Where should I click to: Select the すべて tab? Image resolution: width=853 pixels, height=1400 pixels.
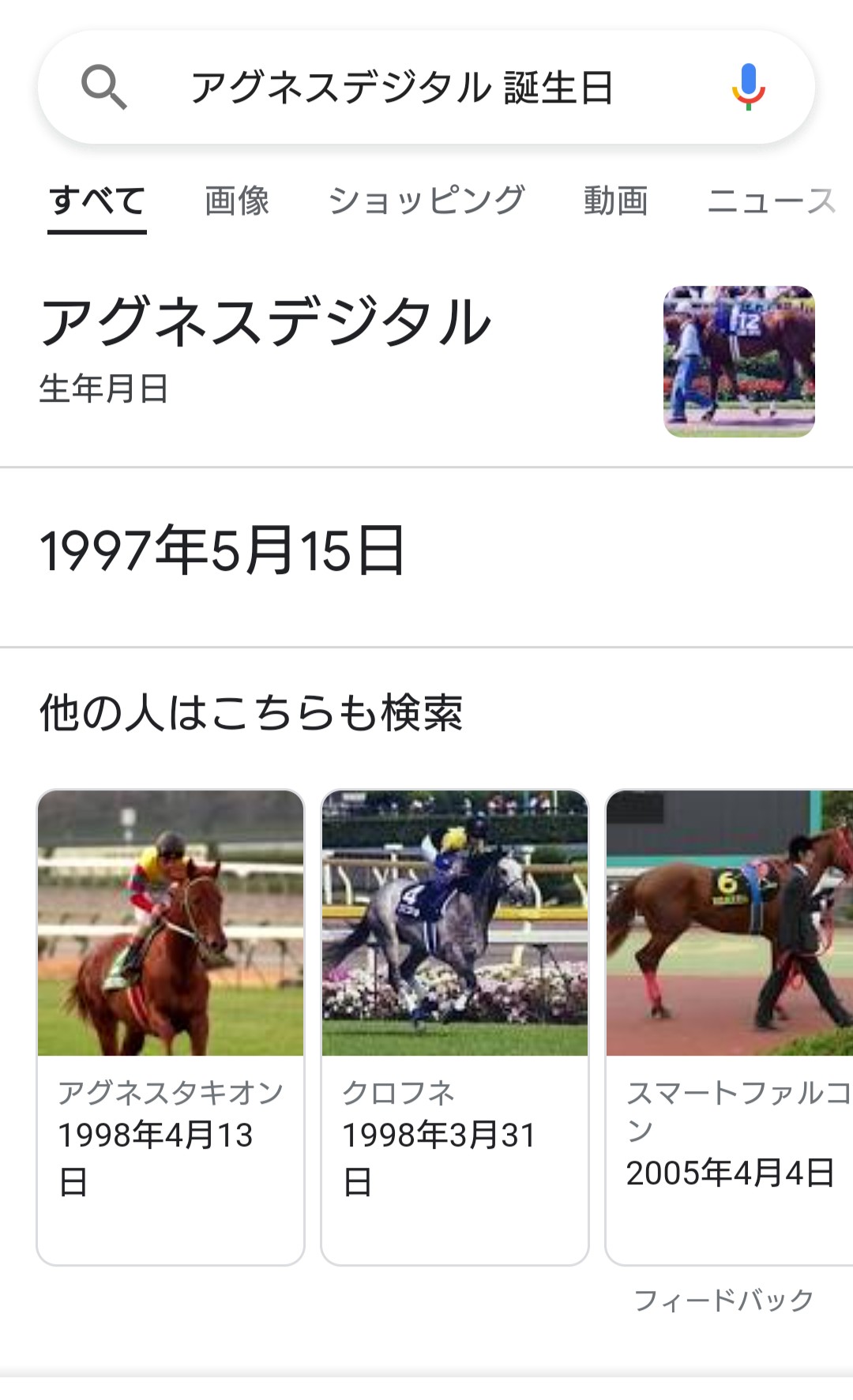point(97,201)
